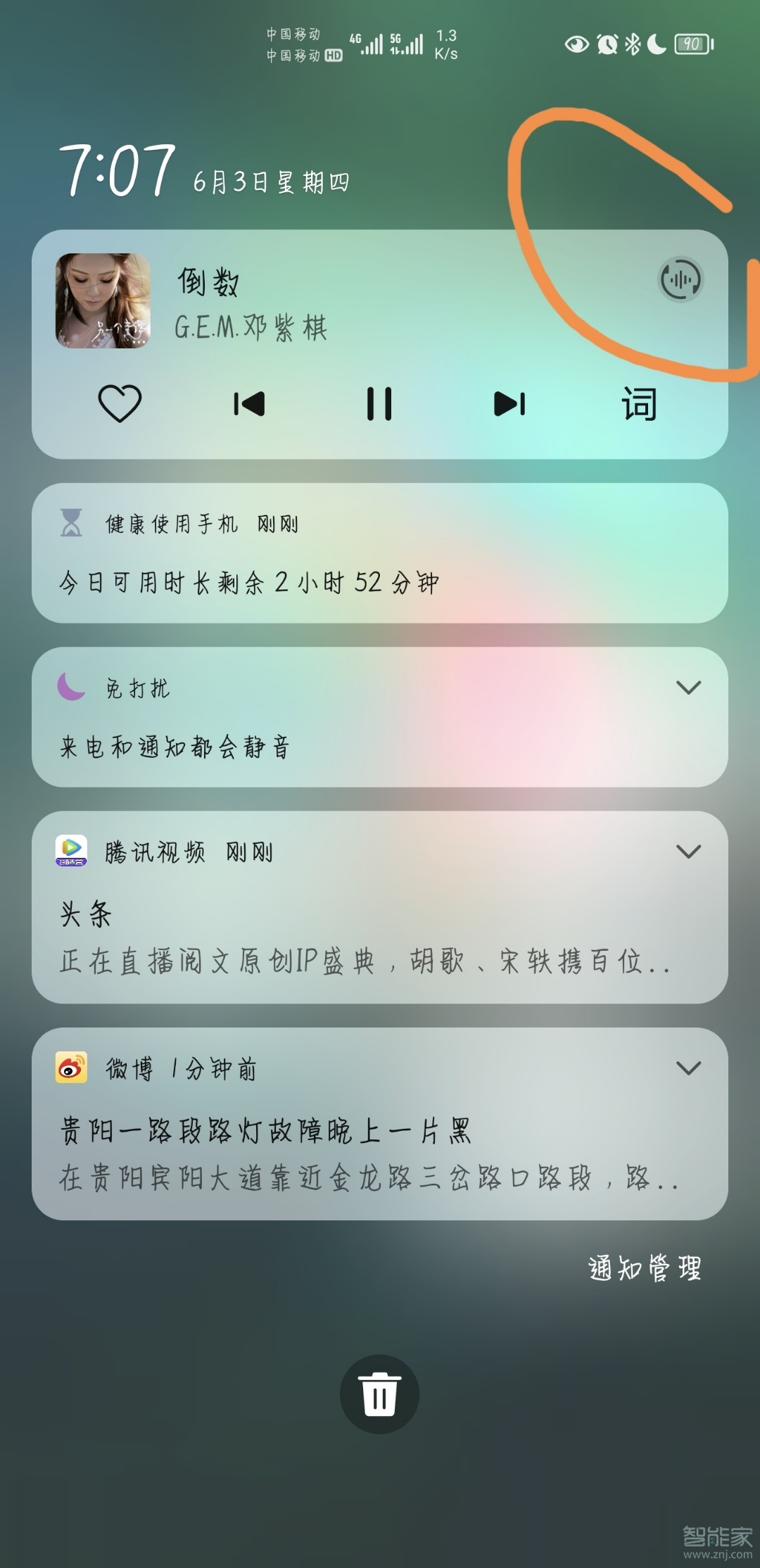The width and height of the screenshot is (760, 1568).
Task: Expand the 微博 notification
Action: coord(689,1068)
